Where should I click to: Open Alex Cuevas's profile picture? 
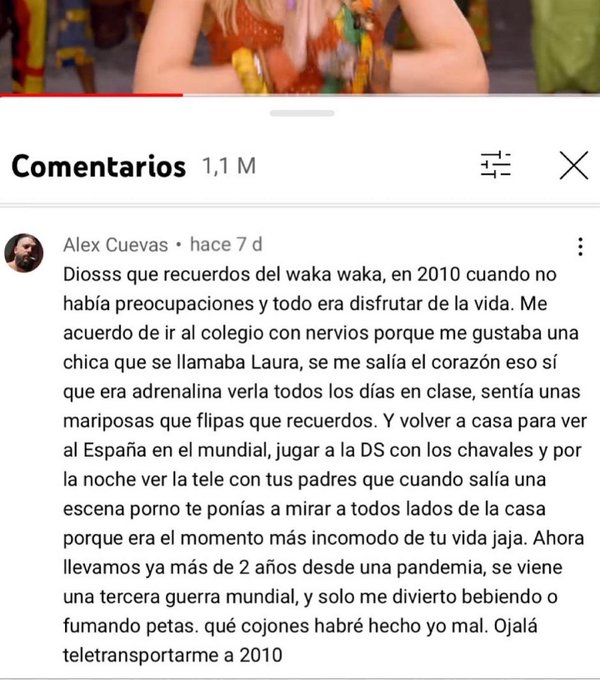24,253
